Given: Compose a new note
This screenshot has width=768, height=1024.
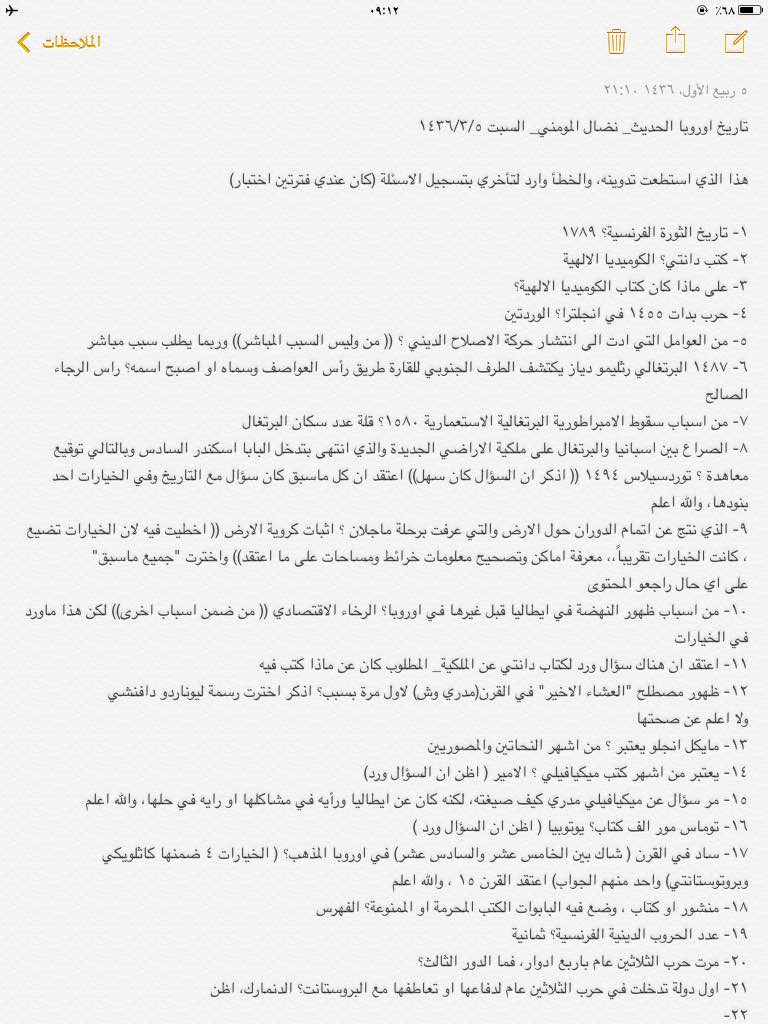Looking at the screenshot, I should pyautogui.click(x=735, y=41).
